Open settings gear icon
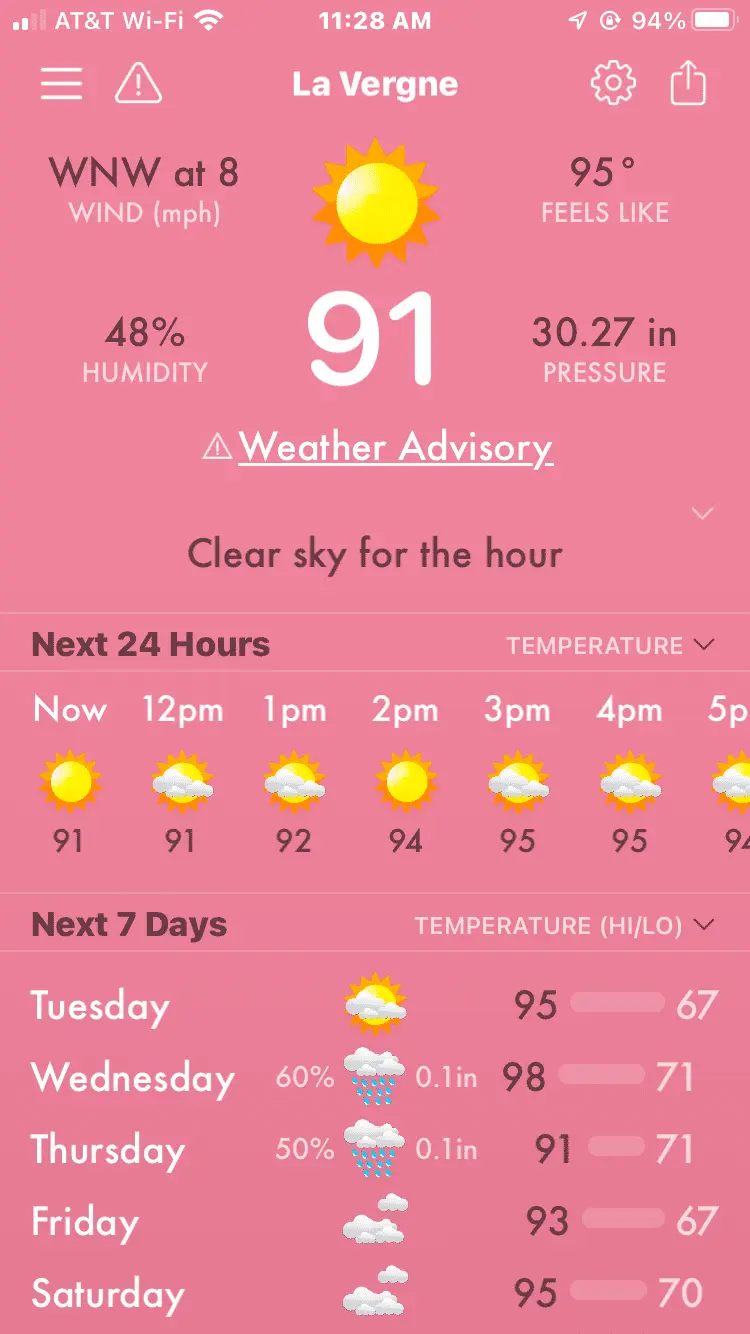 (x=613, y=83)
